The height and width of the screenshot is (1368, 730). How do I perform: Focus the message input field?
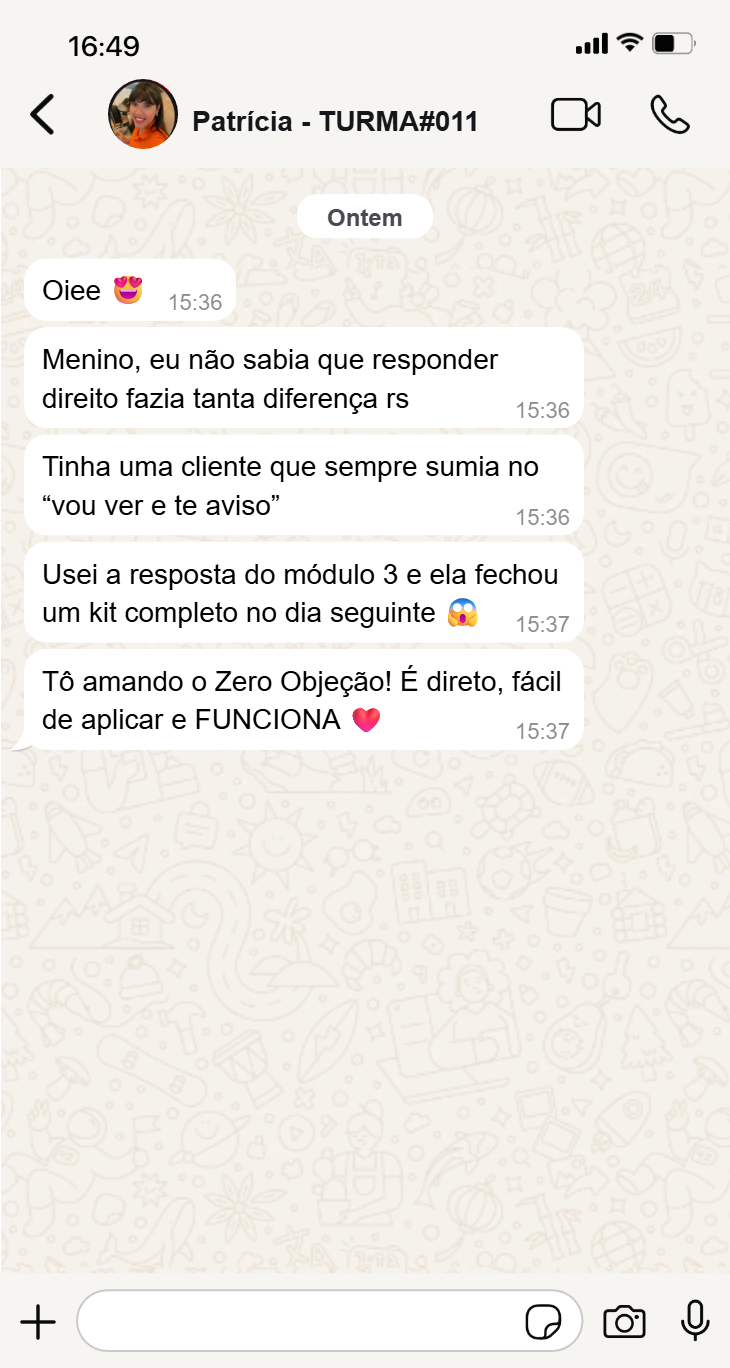coord(300,1322)
